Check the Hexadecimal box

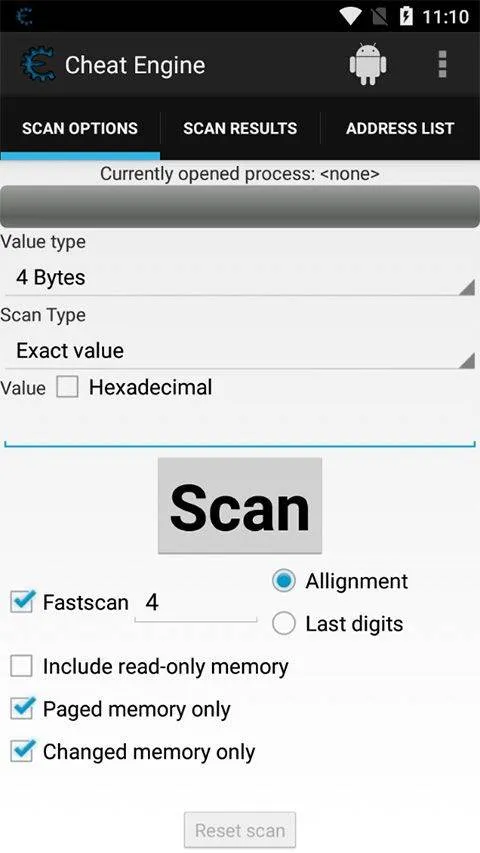[x=67, y=387]
